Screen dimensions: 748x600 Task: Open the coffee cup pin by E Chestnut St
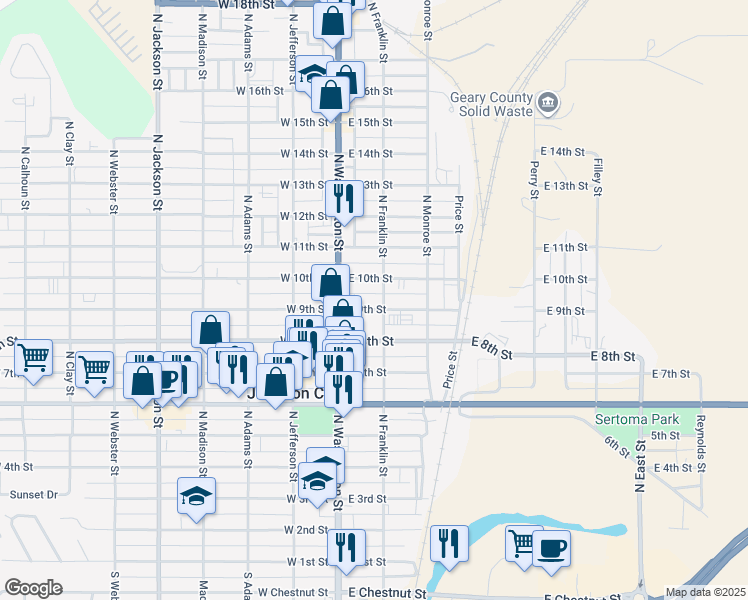[551, 549]
